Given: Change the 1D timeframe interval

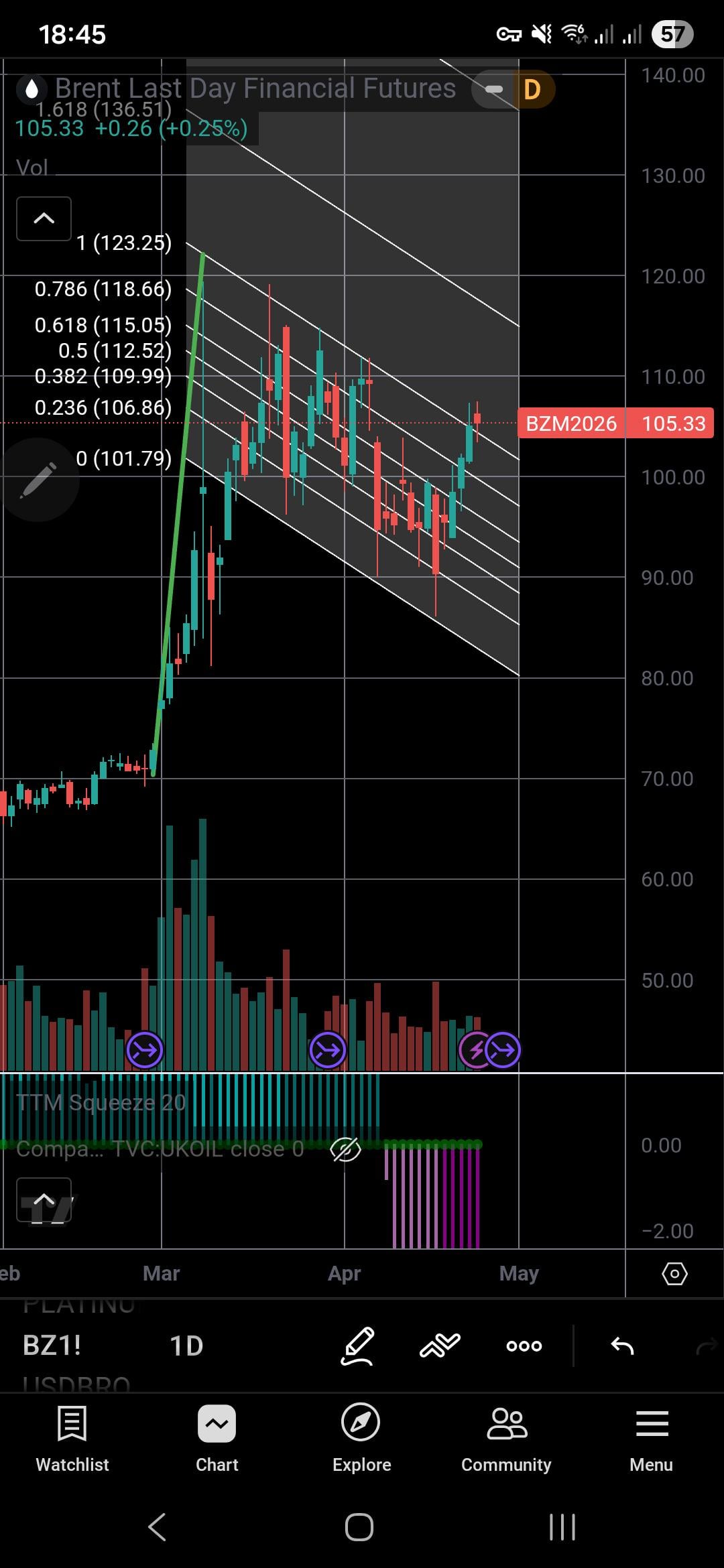Looking at the screenshot, I should click(186, 1346).
